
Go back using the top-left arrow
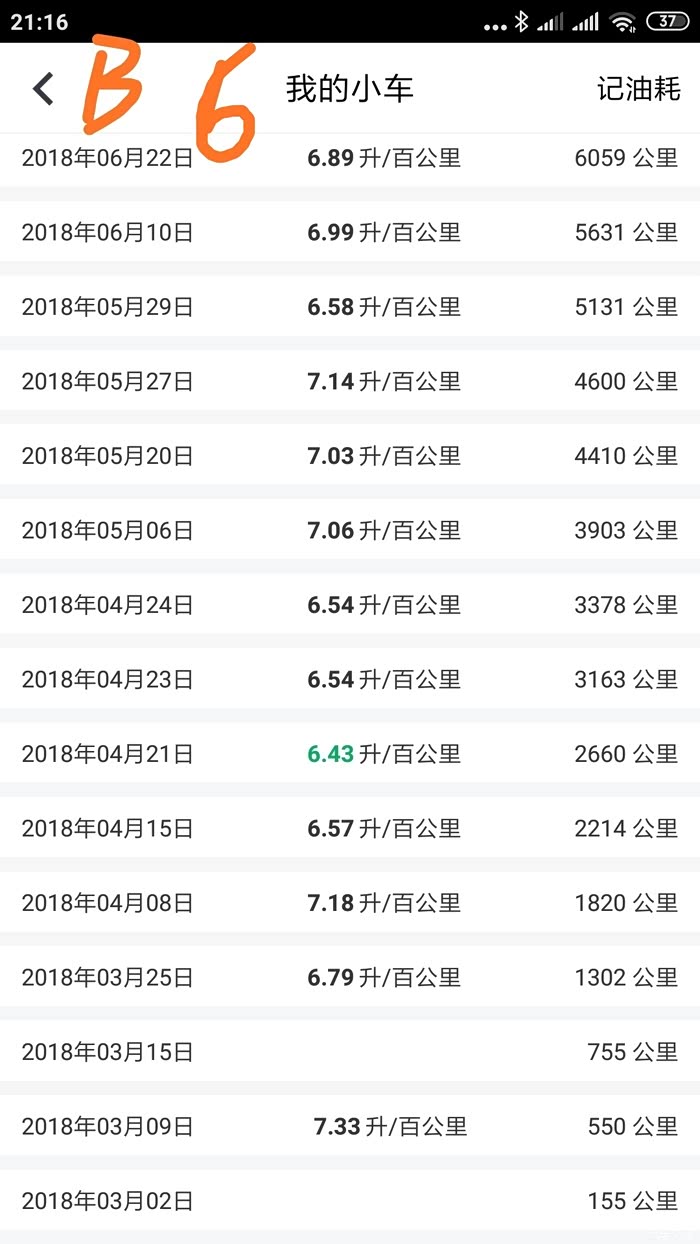[43, 89]
